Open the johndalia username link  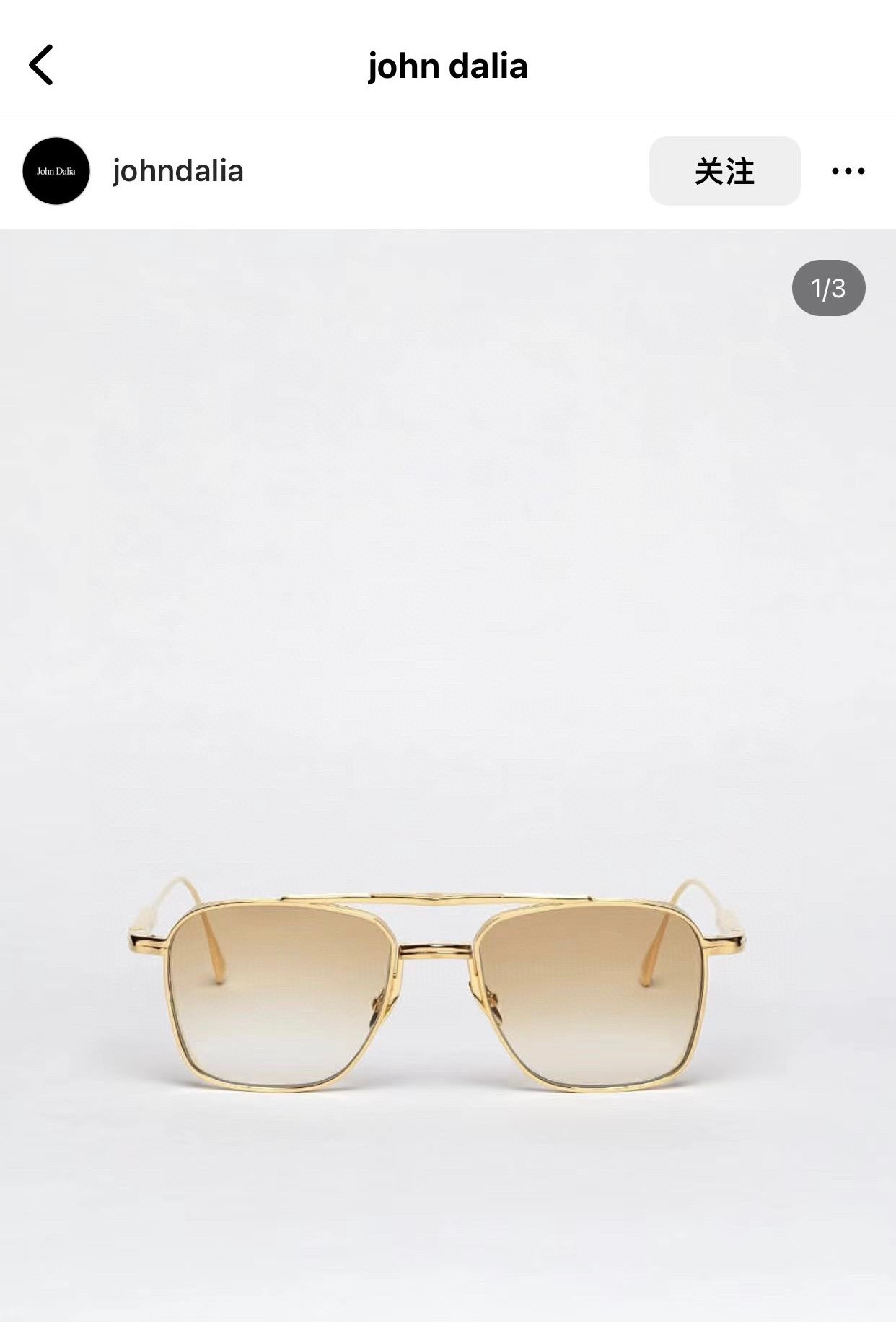177,171
